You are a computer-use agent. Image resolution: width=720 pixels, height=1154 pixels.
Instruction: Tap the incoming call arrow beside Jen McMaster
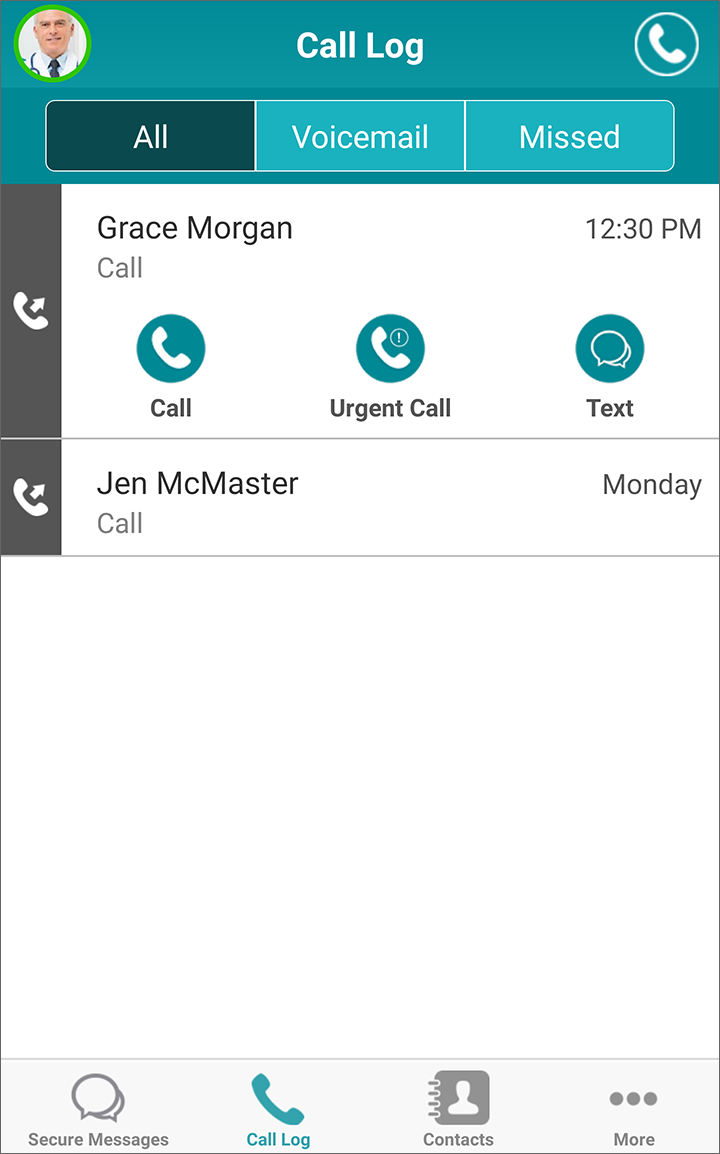[x=31, y=497]
